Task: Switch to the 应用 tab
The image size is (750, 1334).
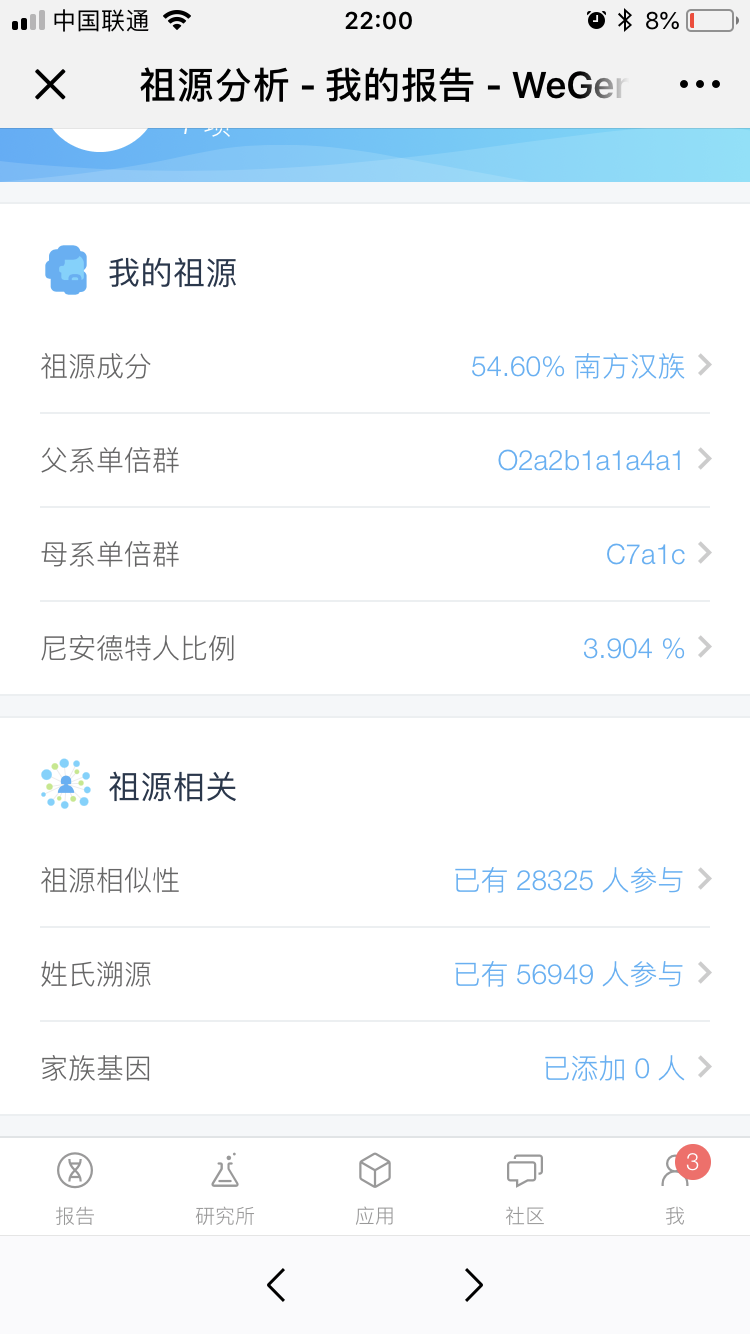Action: point(375,1187)
